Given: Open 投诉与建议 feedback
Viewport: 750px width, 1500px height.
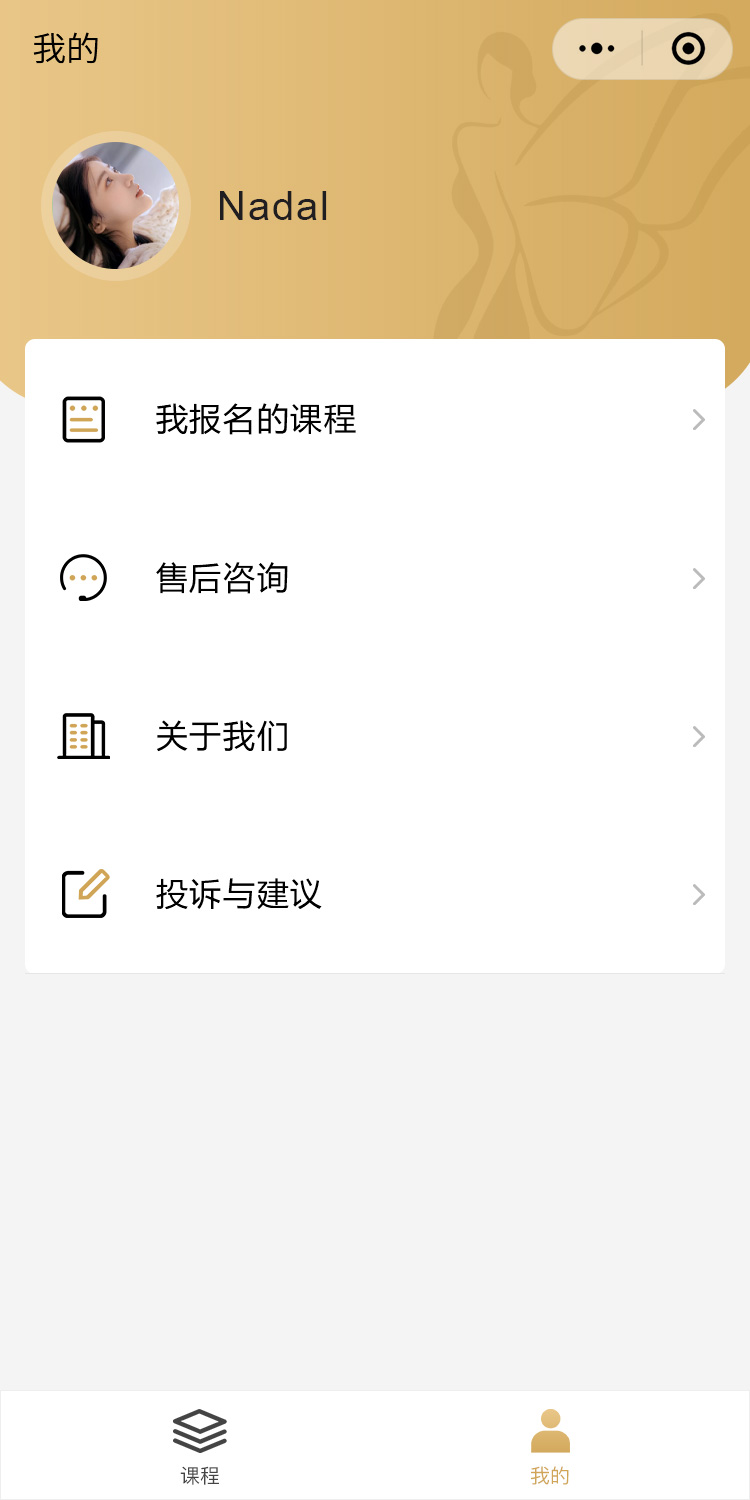Looking at the screenshot, I should click(x=375, y=894).
